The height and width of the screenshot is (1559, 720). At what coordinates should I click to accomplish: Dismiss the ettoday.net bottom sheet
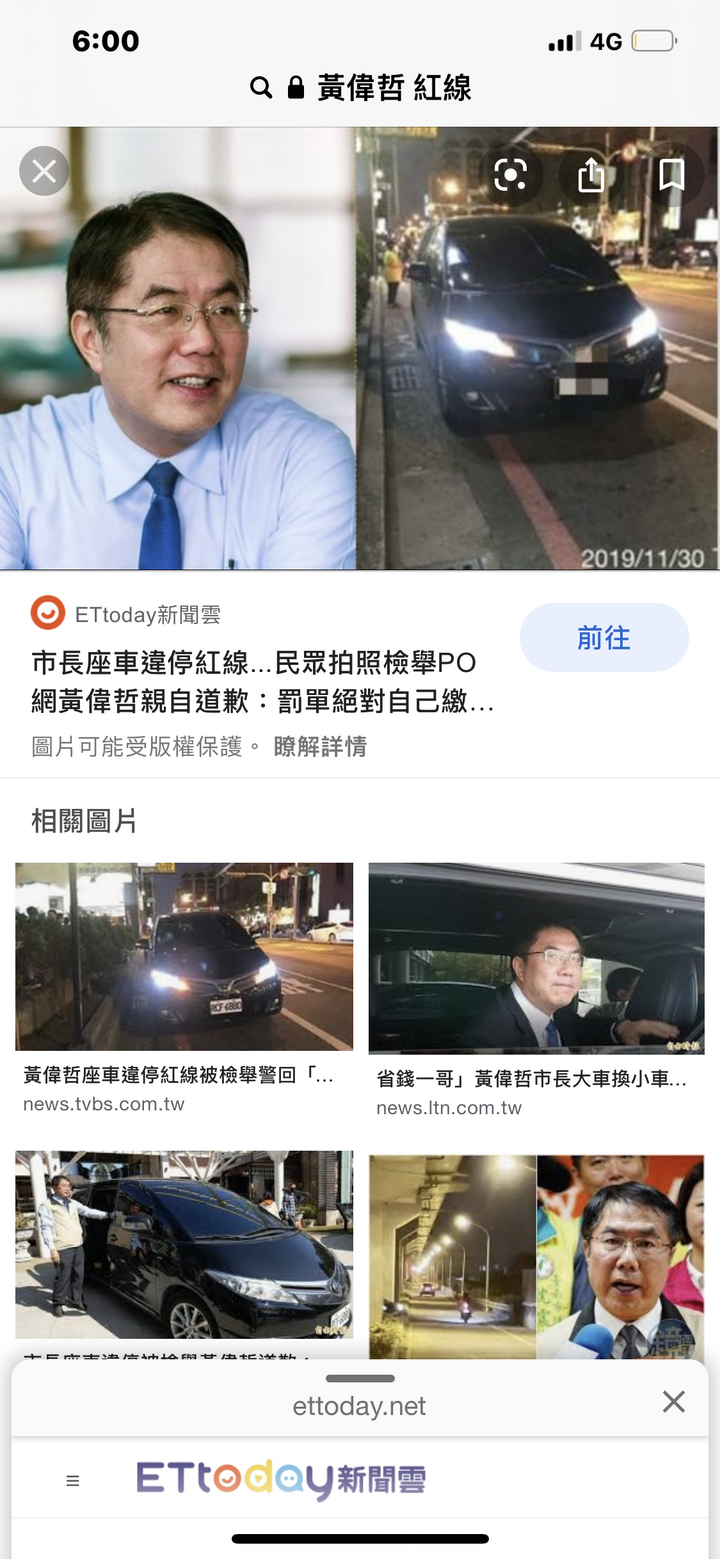[x=674, y=1402]
